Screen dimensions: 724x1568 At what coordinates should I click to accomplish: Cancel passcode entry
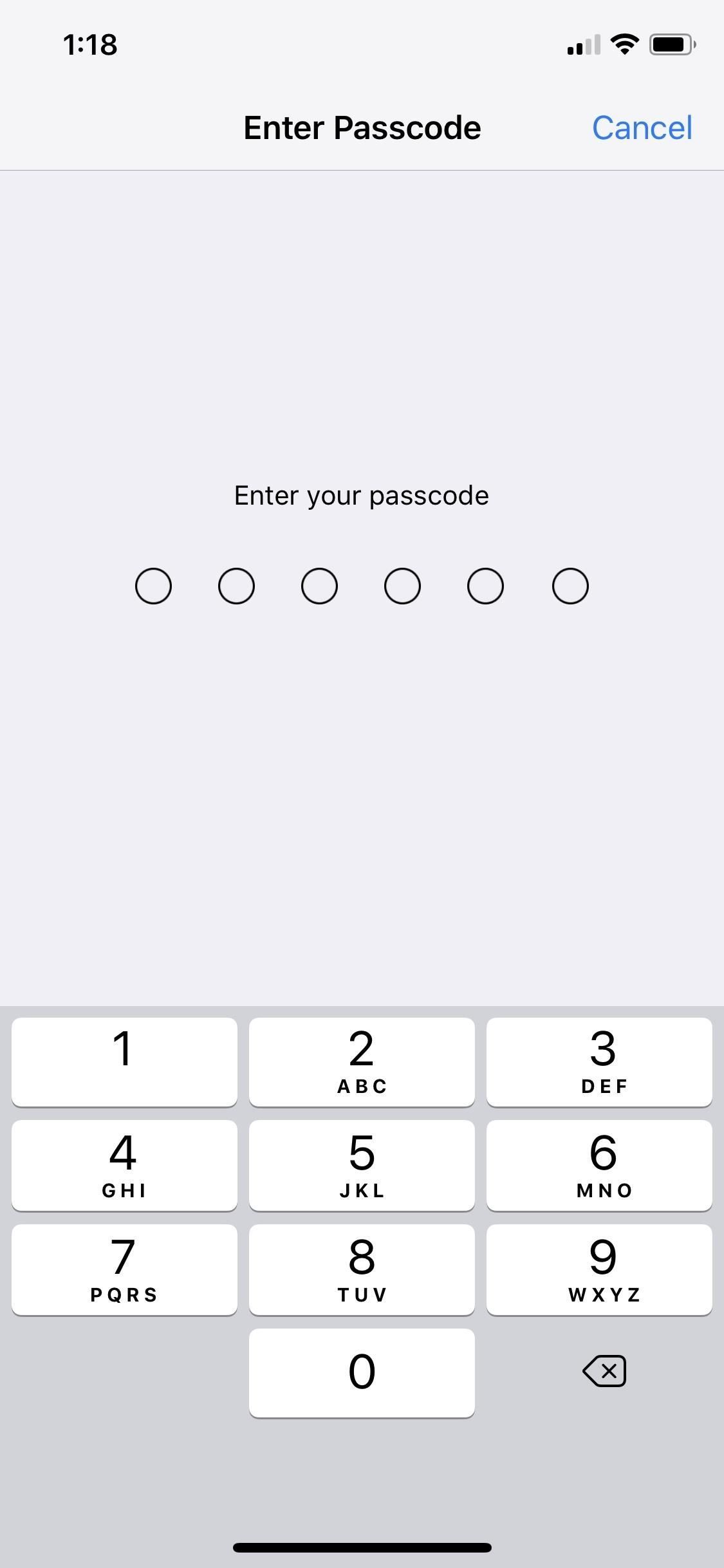(x=642, y=127)
